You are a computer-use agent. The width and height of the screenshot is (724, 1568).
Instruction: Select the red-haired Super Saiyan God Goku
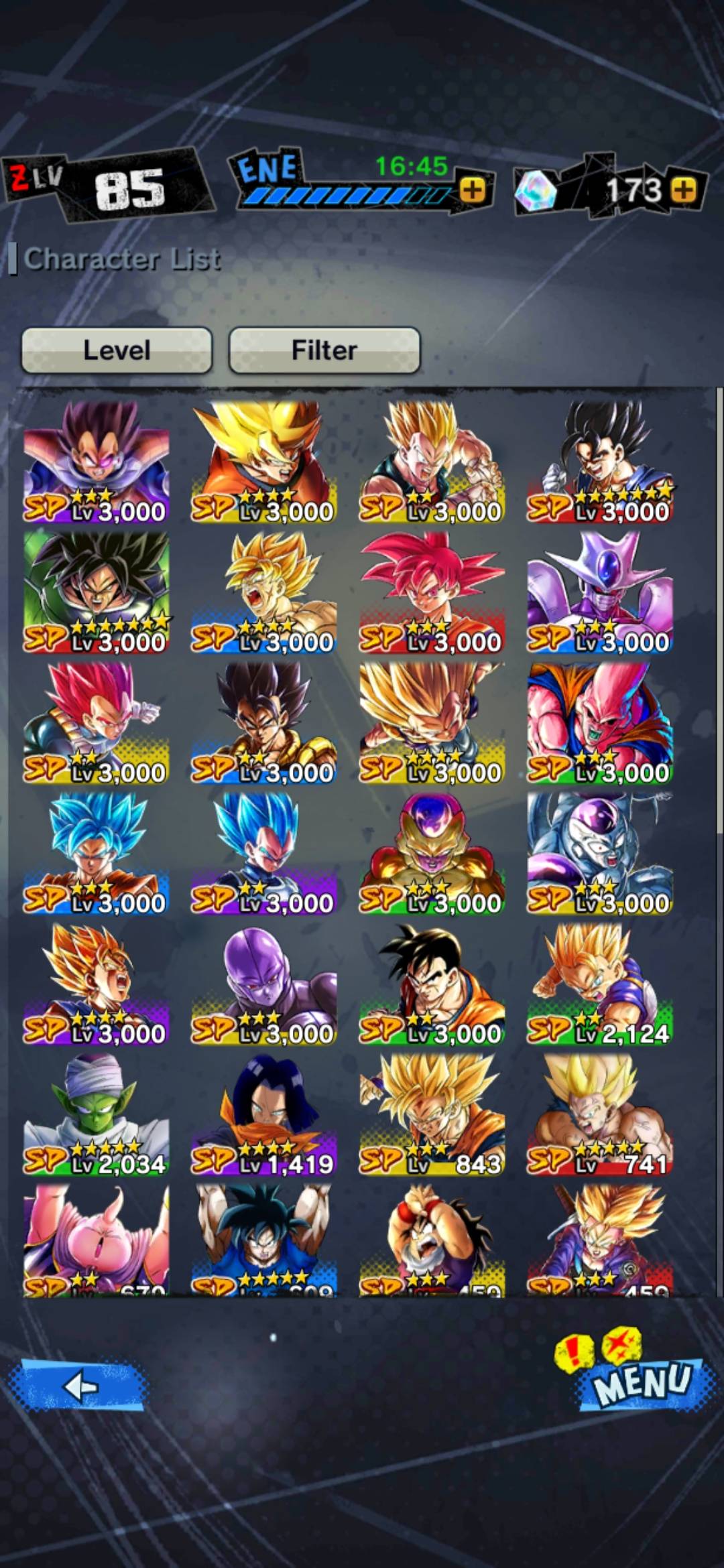[x=432, y=592]
